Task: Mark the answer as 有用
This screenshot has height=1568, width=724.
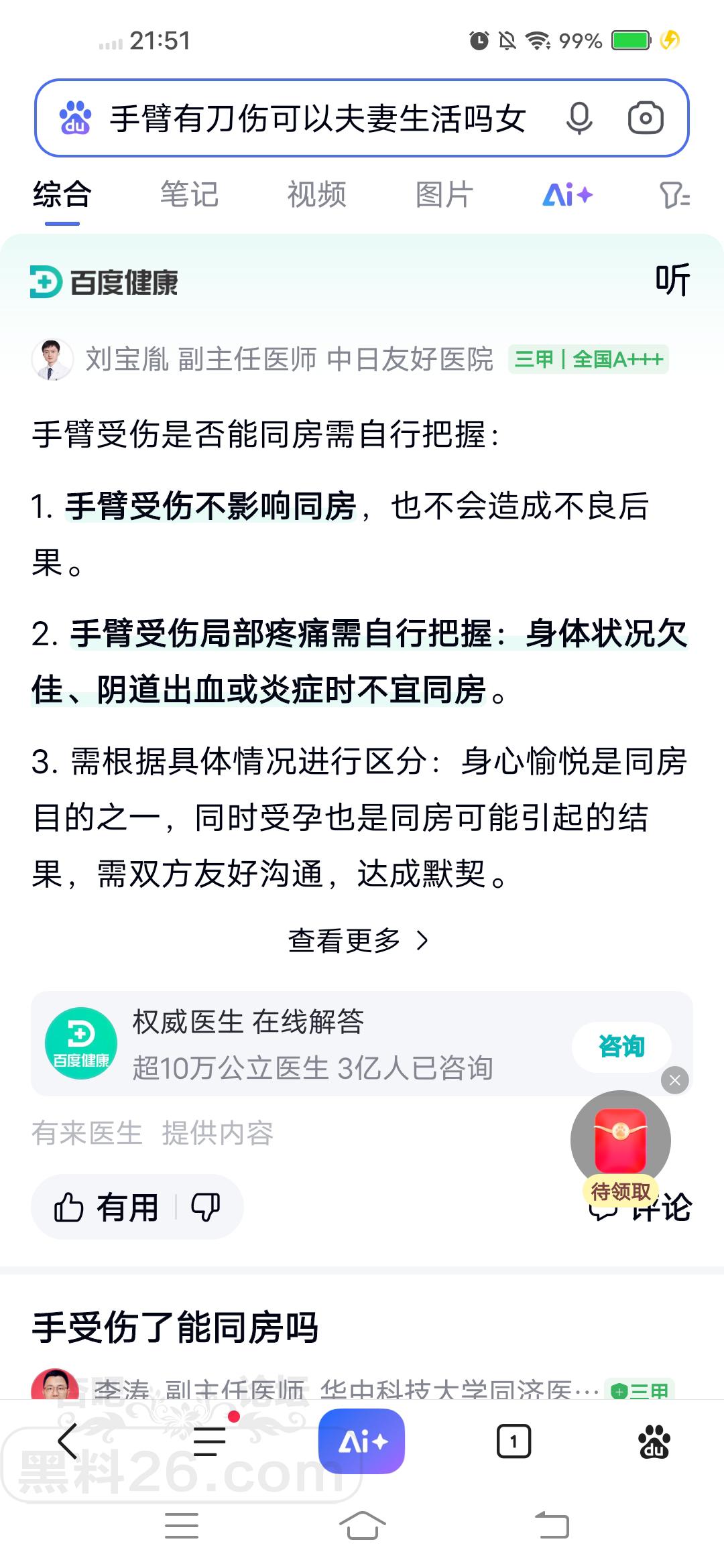Action: (106, 1207)
